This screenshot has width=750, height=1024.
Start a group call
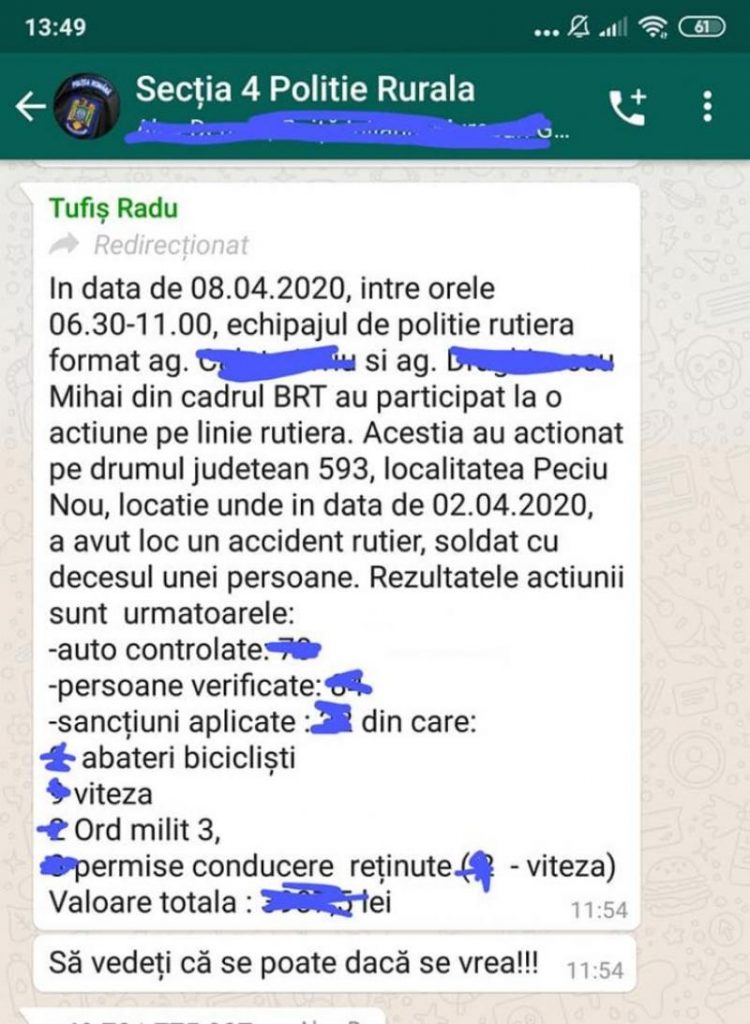[629, 107]
